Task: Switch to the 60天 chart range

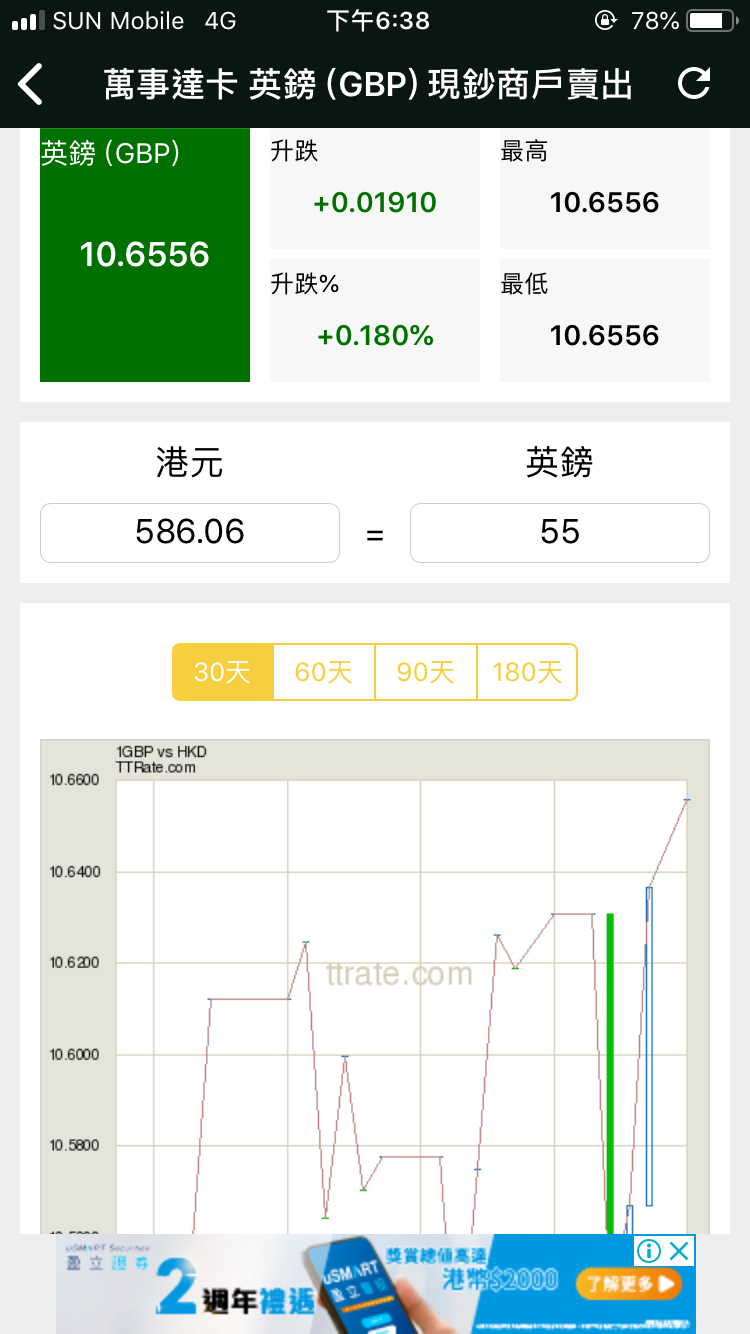Action: coord(324,672)
